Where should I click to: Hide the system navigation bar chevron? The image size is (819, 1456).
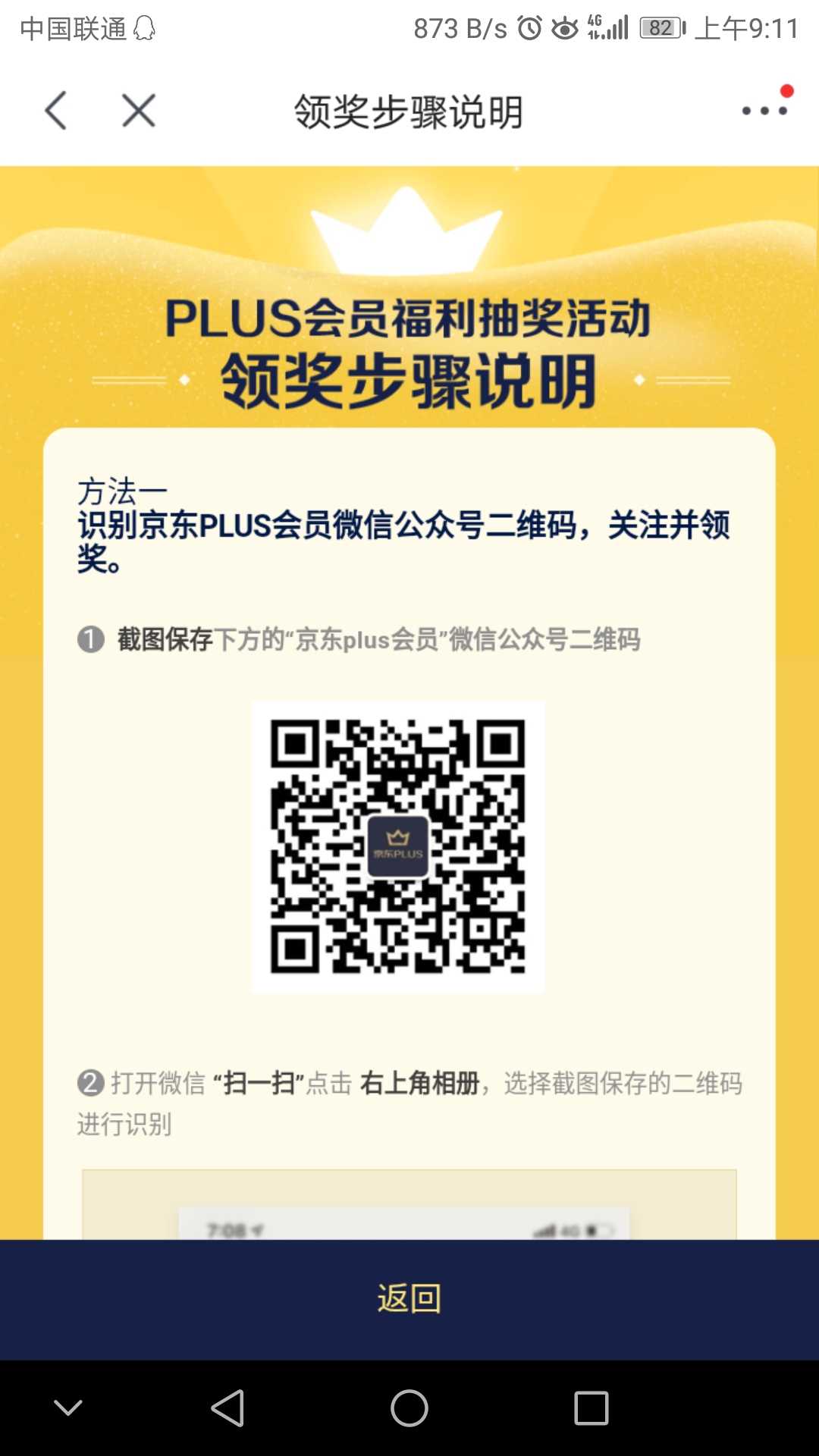[x=68, y=1408]
